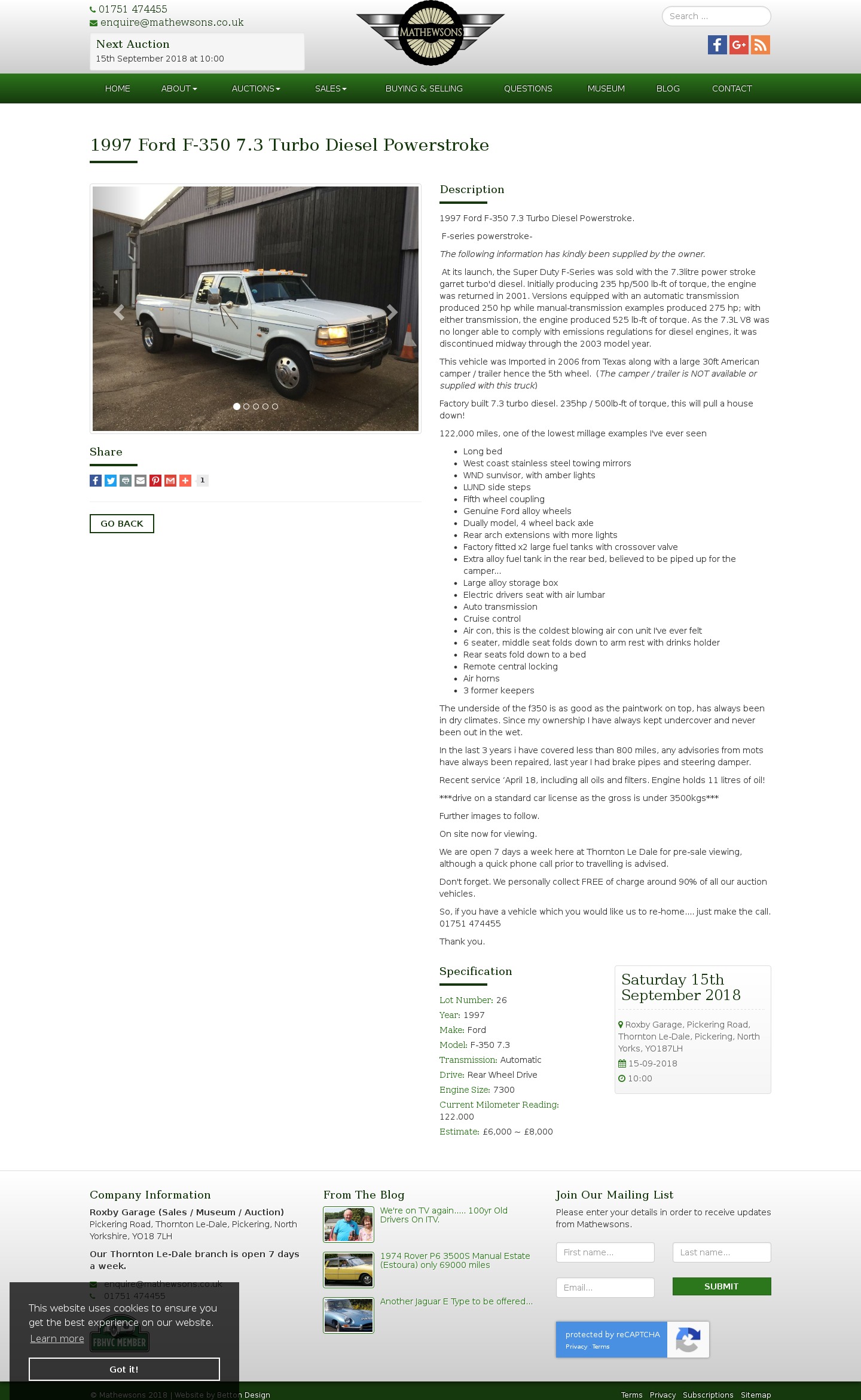
Task: Tap the enquire@mathewsons.co.uk email link in the header
Action: coord(172,23)
